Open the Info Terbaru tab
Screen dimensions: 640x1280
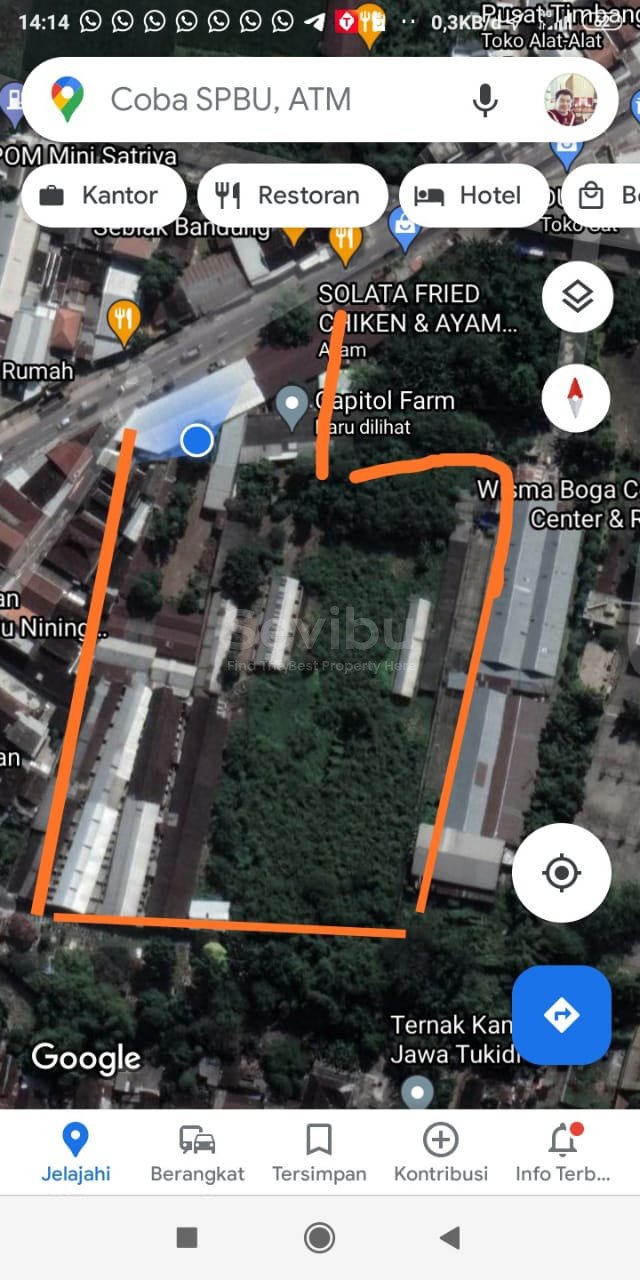563,1152
